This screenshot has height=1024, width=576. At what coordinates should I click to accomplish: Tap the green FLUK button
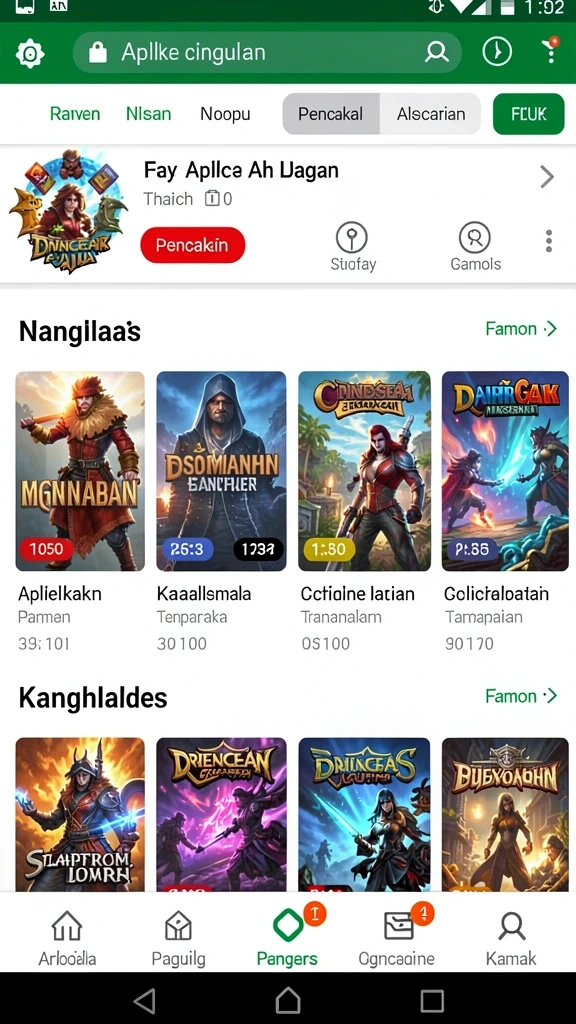coord(528,114)
